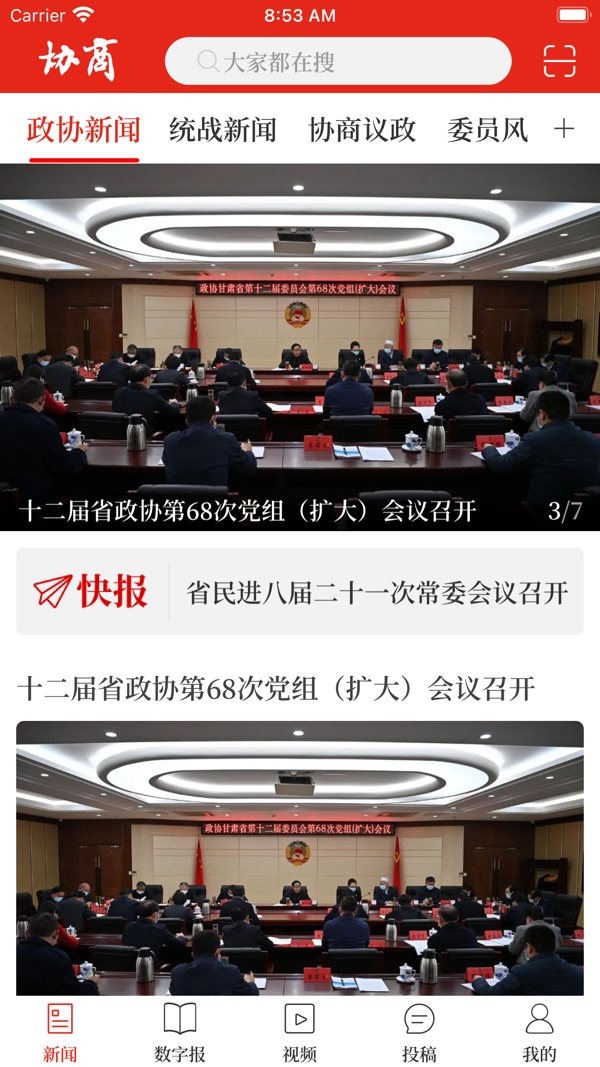Open the 投稿 bottom tab

tap(419, 1033)
